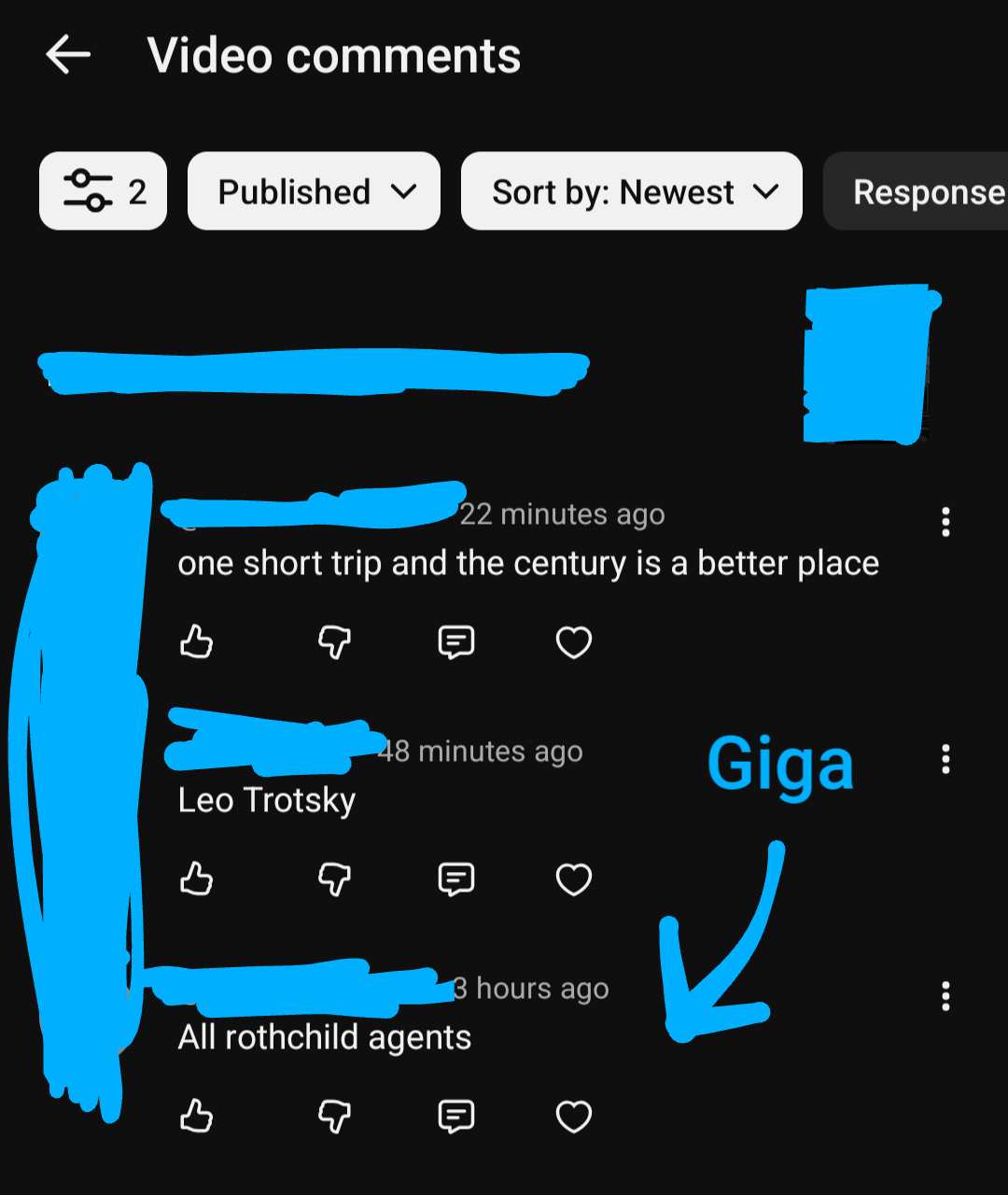Viewport: 1008px width, 1195px height.
Task: Open options for the 22 minutes ago comment
Action: [945, 522]
